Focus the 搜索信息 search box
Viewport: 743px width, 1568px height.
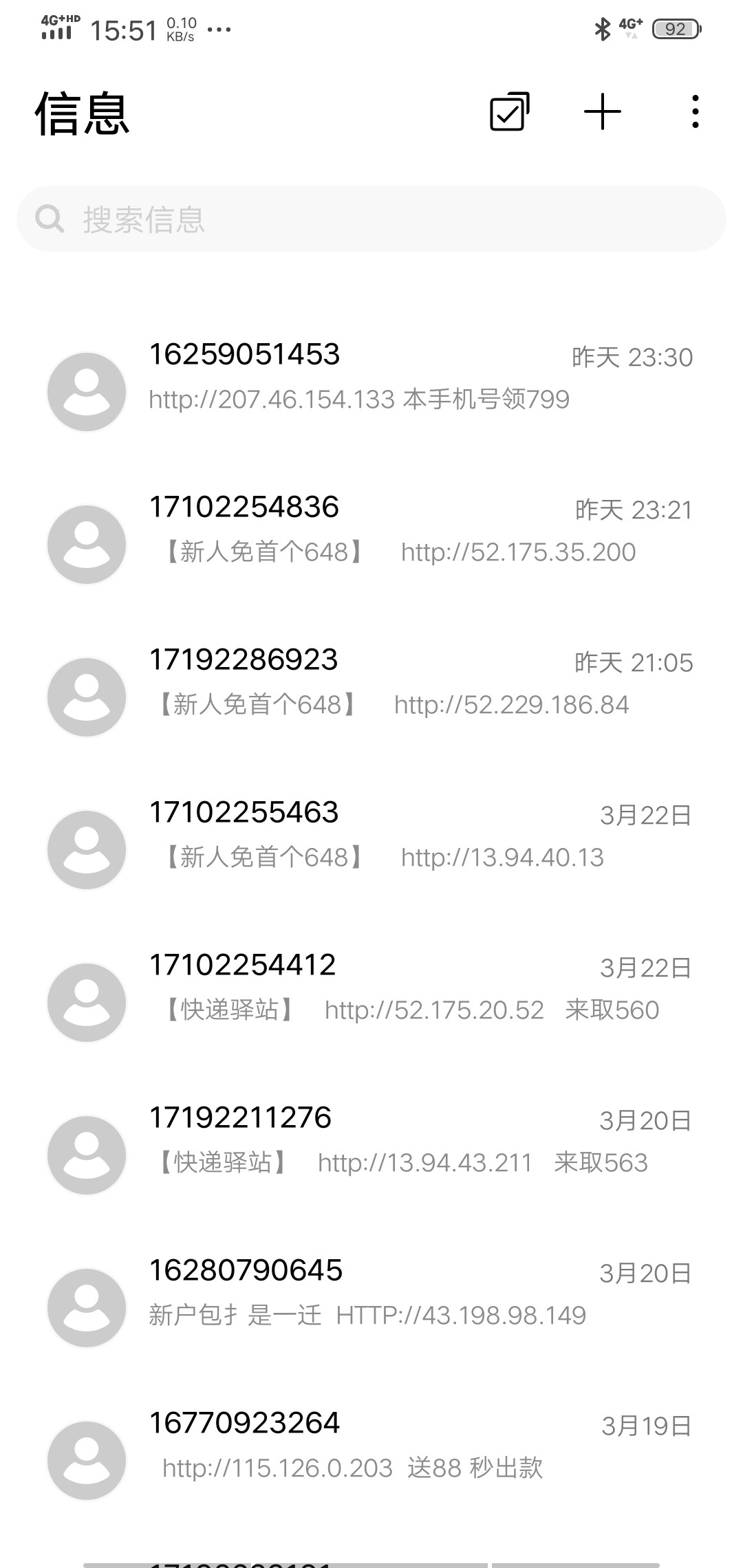pyautogui.click(x=371, y=219)
